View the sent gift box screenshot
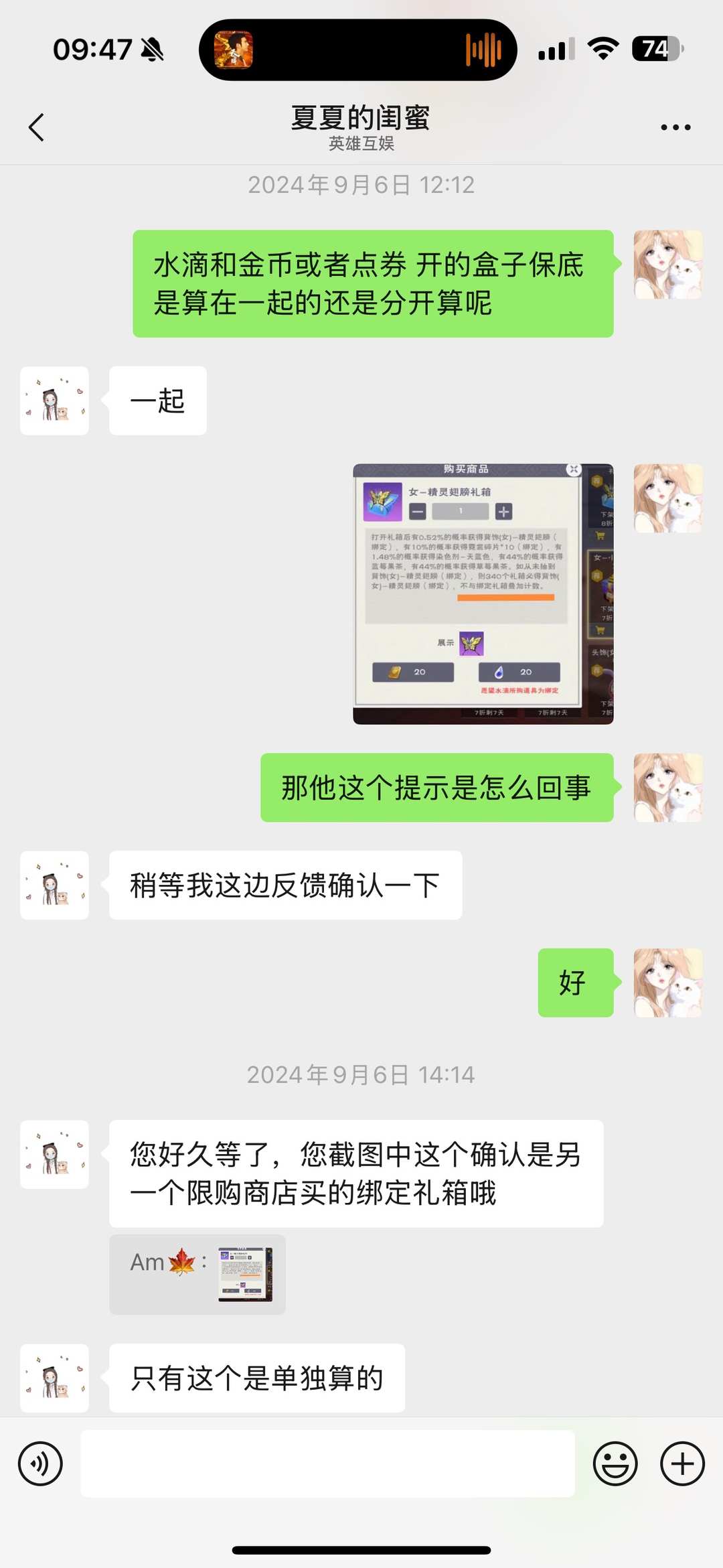 point(483,593)
